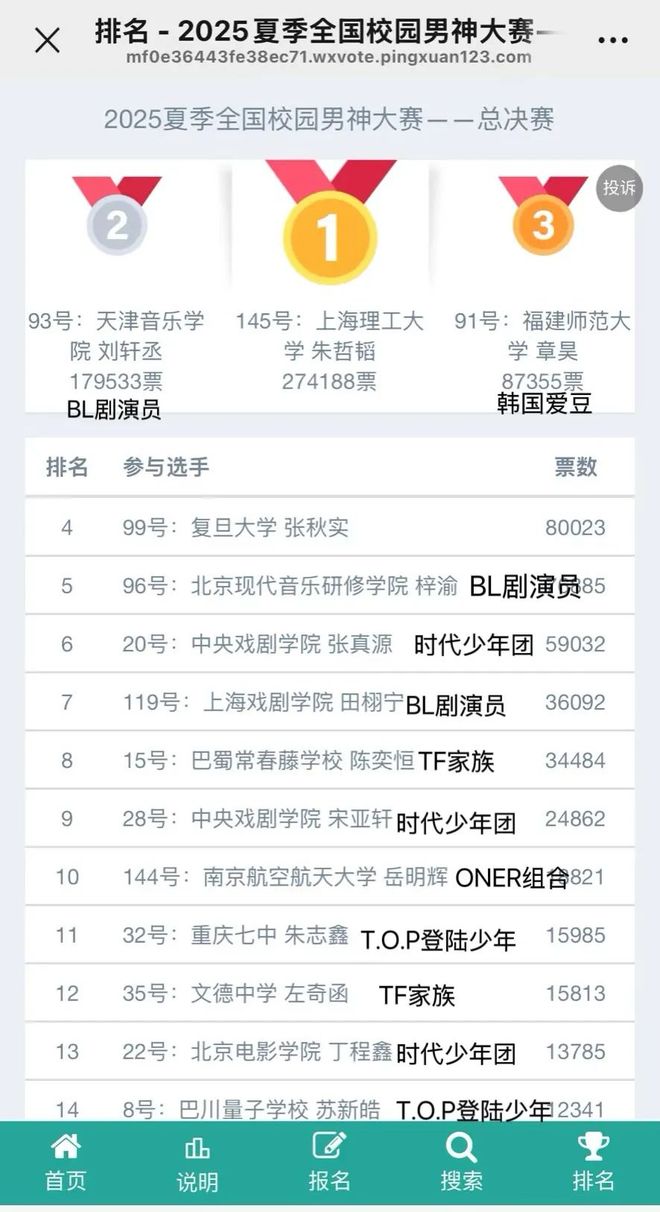Open third place contestant 章昊
Screen dimensions: 660x1212
pos(542,335)
